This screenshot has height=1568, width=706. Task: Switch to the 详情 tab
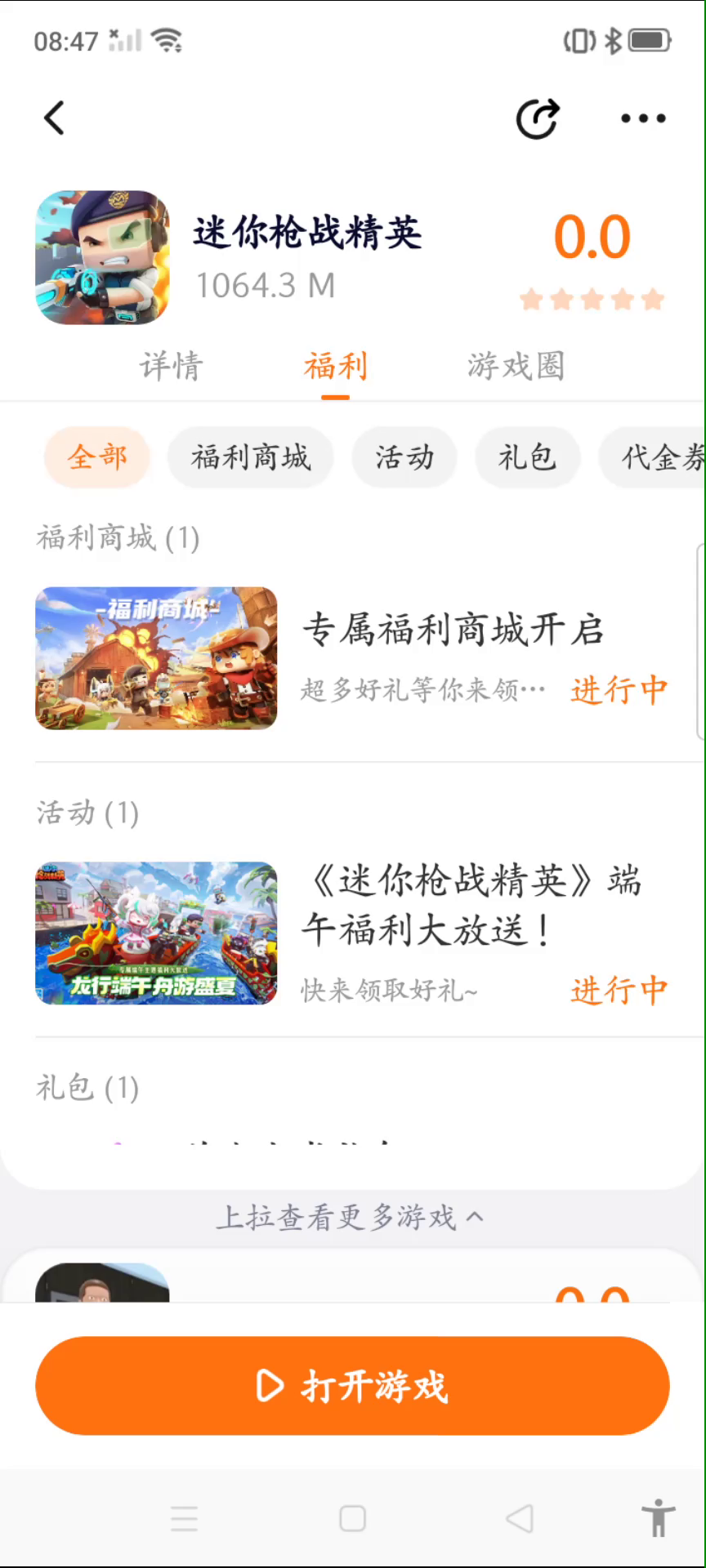172,367
